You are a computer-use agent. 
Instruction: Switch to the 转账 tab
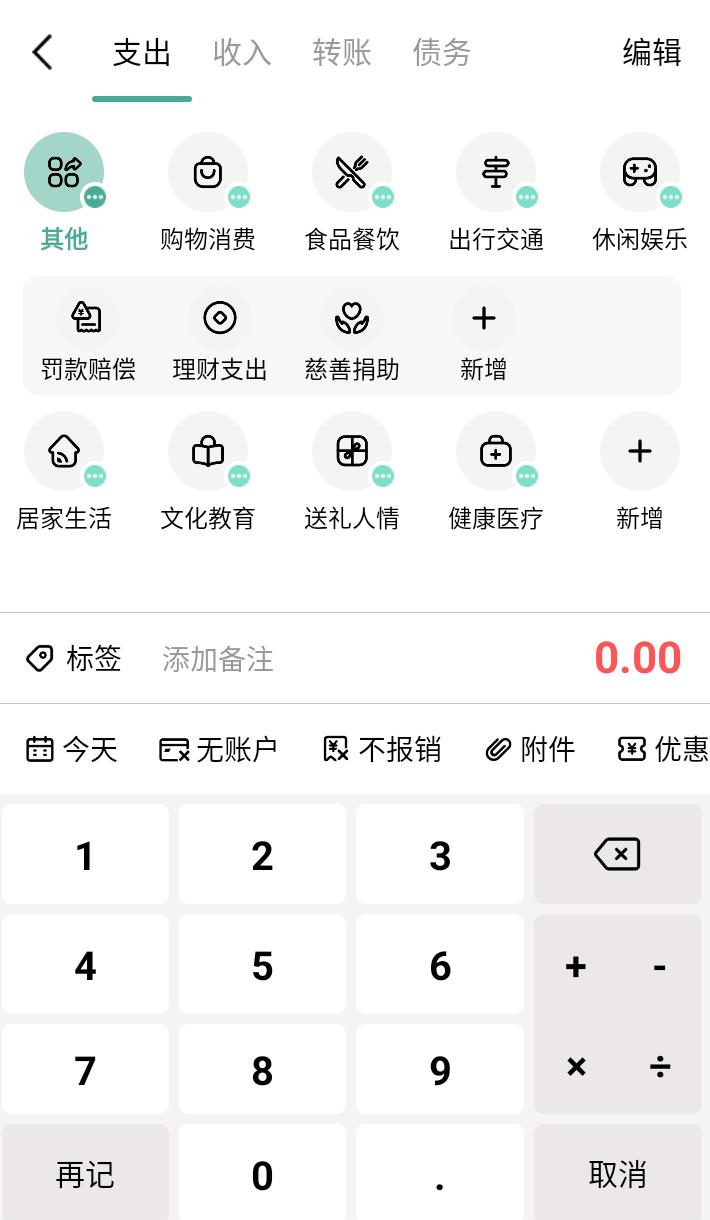point(342,53)
